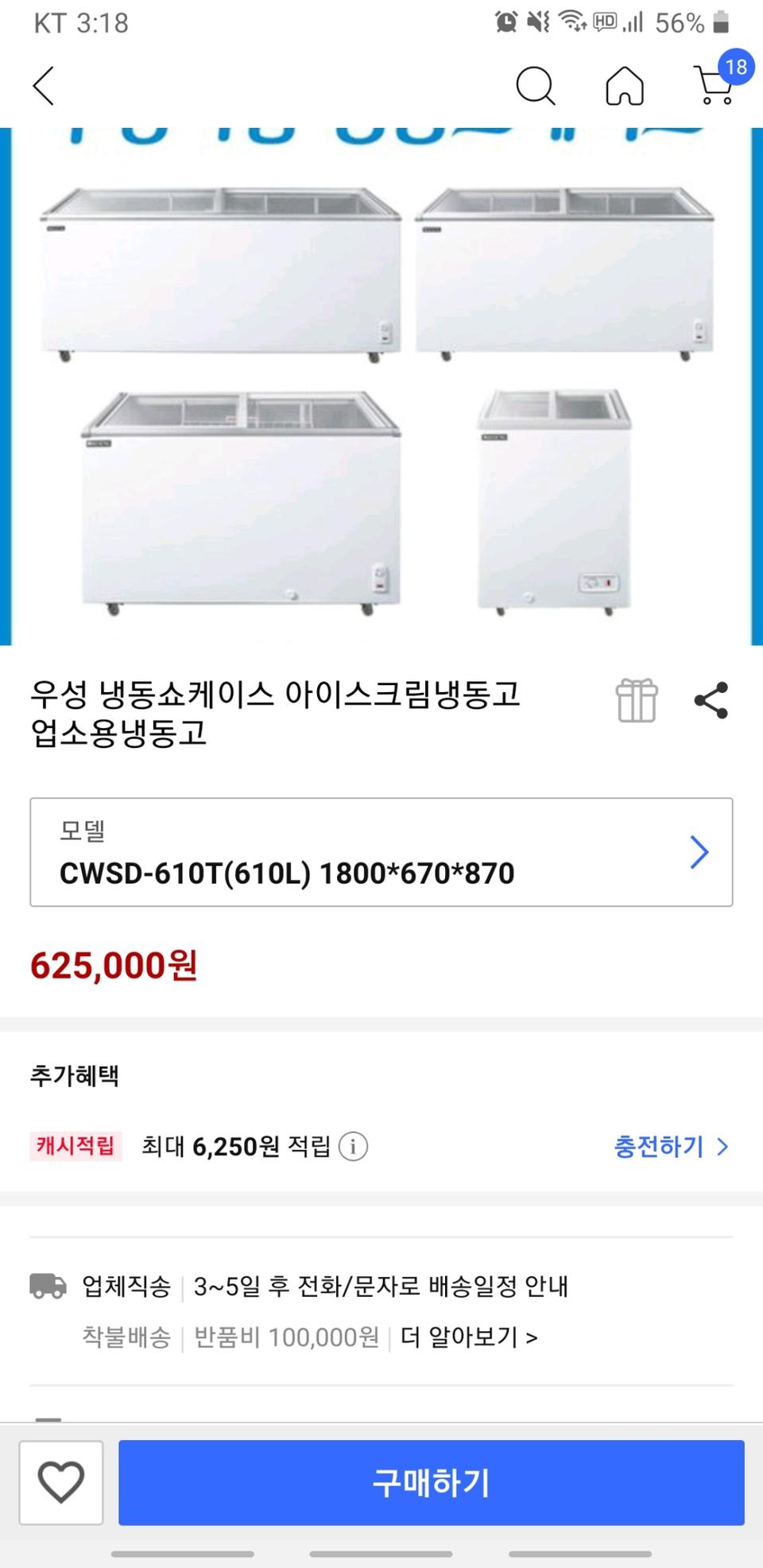Select the 추가혜택 section header
The width and height of the screenshot is (763, 1568).
click(76, 1077)
